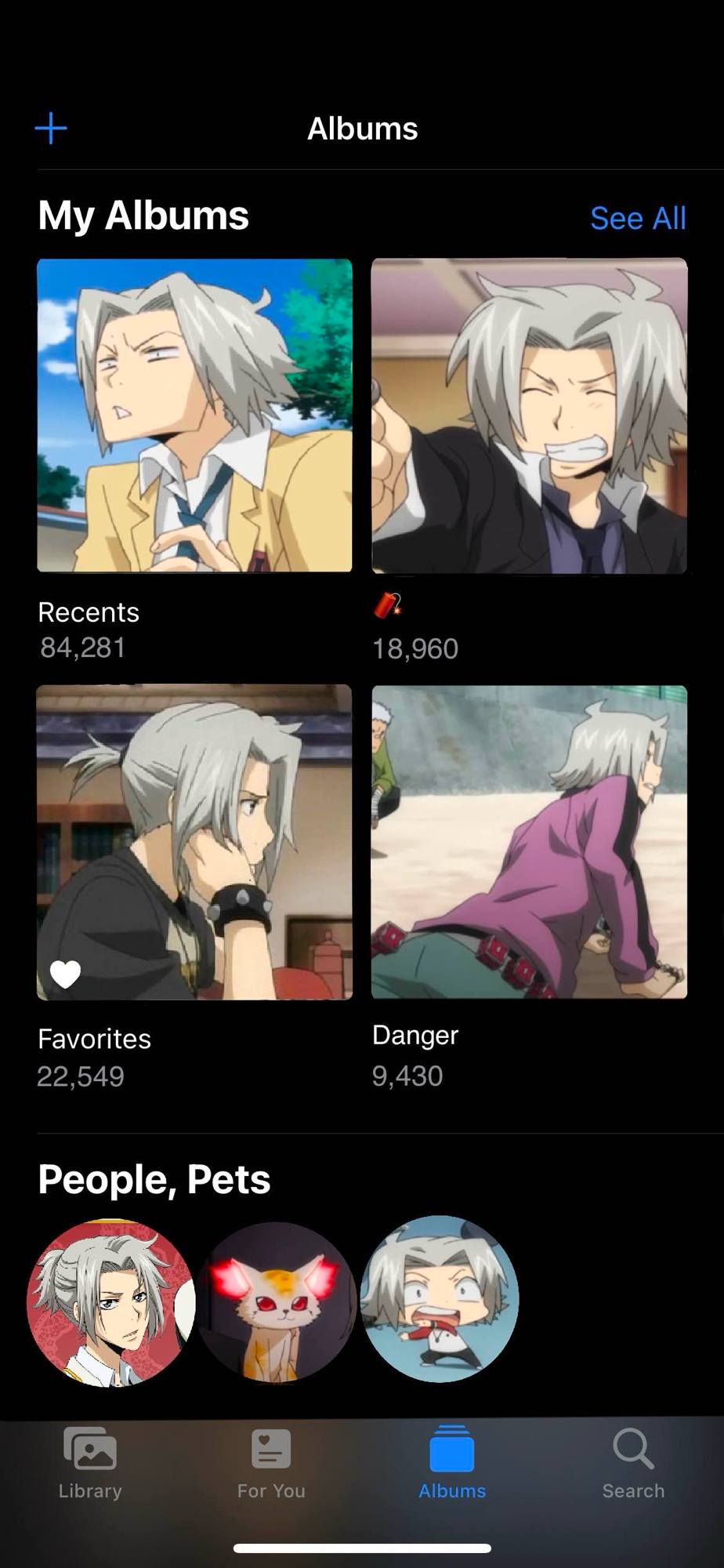Switch to the Search tab
Image resolution: width=724 pixels, height=1568 pixels.
[633, 1462]
